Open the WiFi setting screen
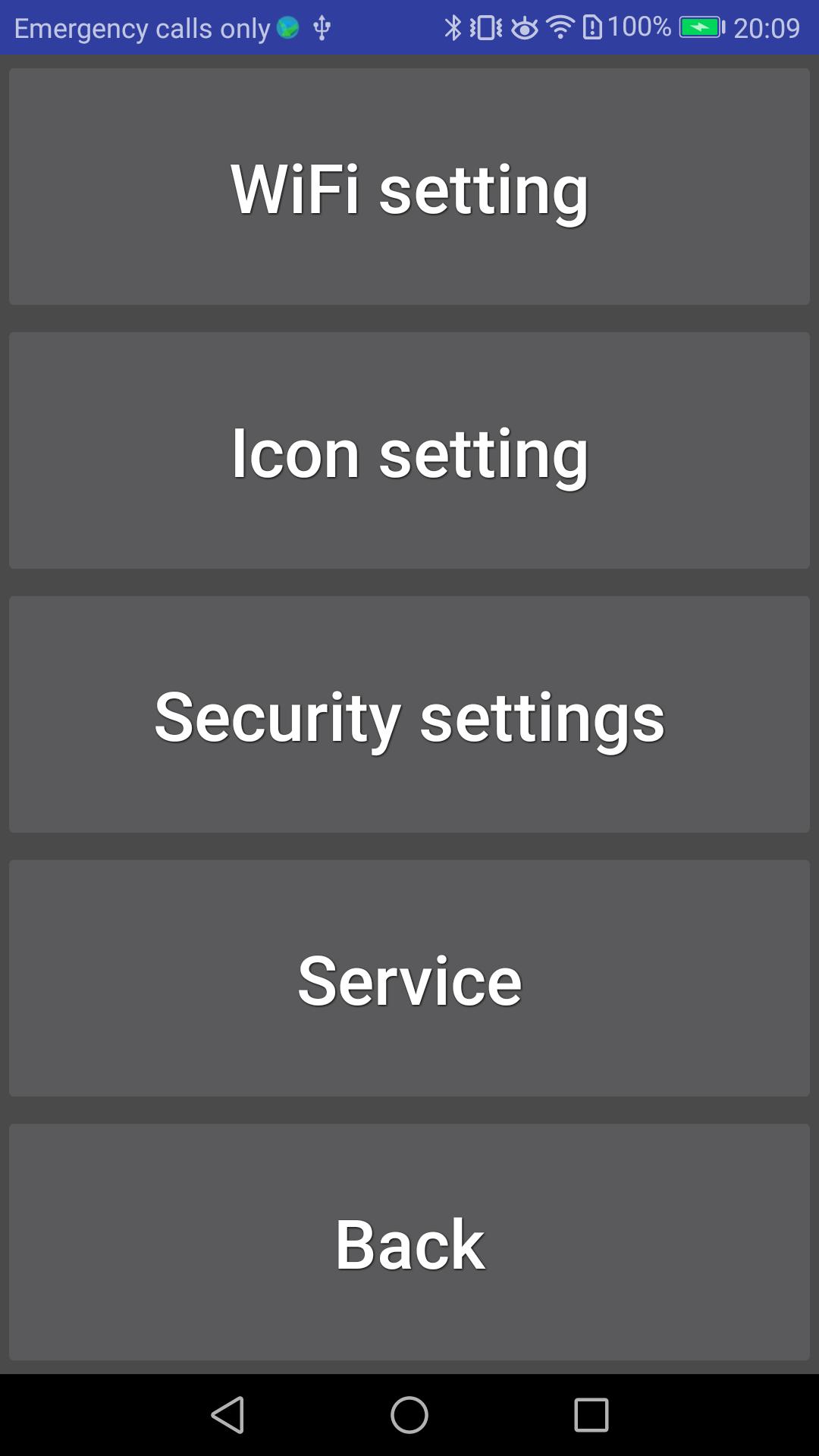 (409, 187)
